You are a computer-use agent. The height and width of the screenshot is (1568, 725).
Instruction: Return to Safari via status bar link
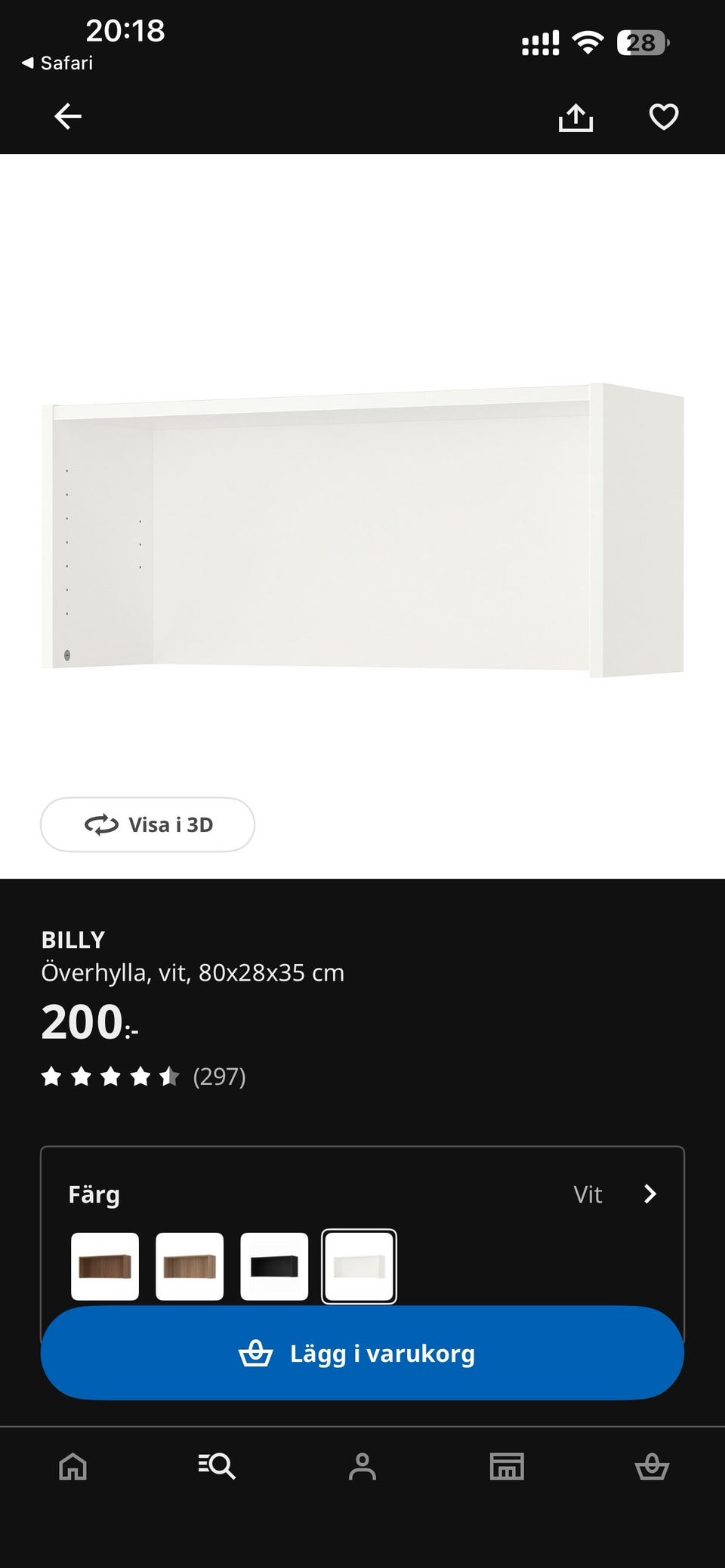(57, 63)
